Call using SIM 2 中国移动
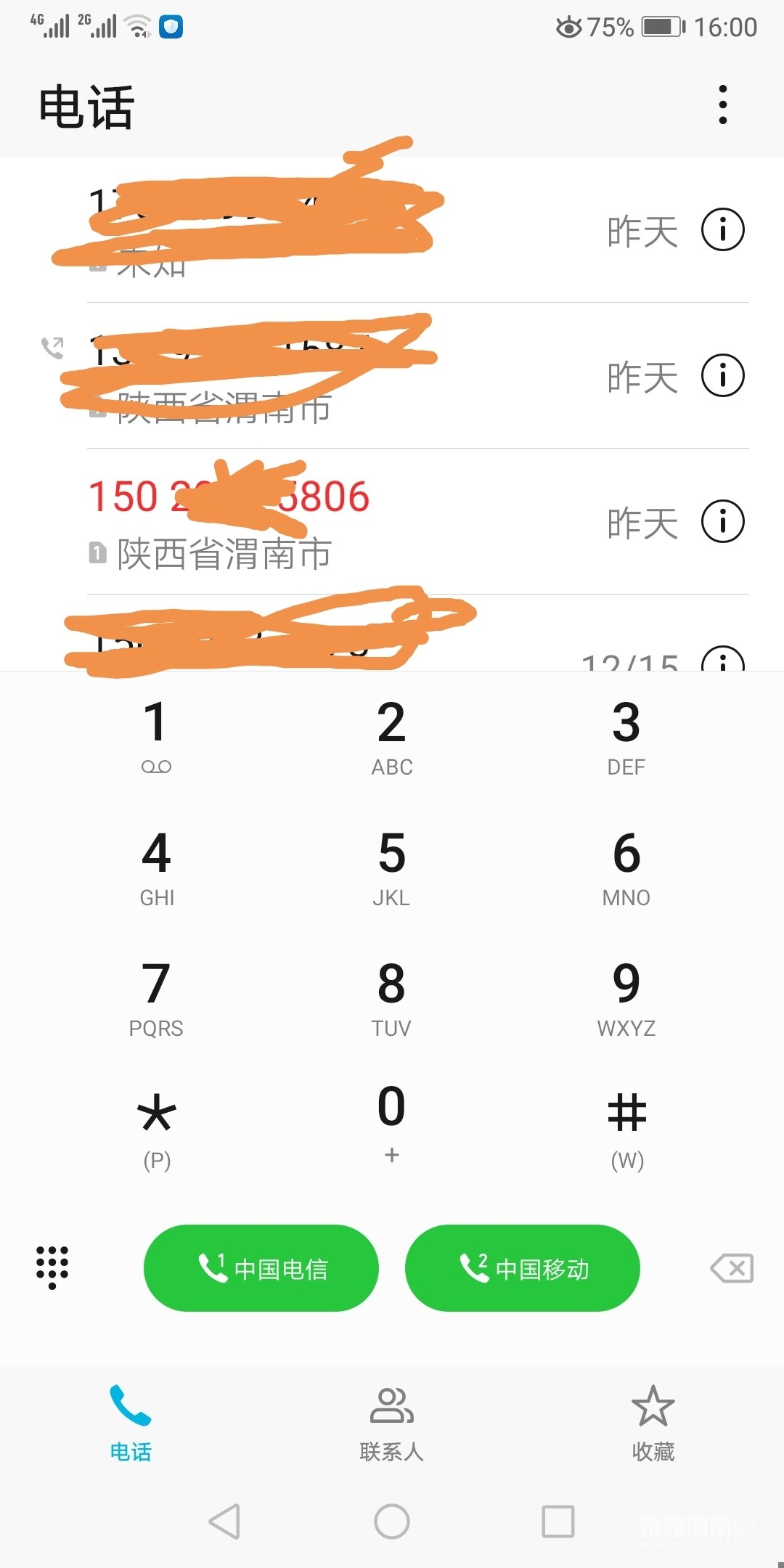784x1568 pixels. click(523, 1268)
